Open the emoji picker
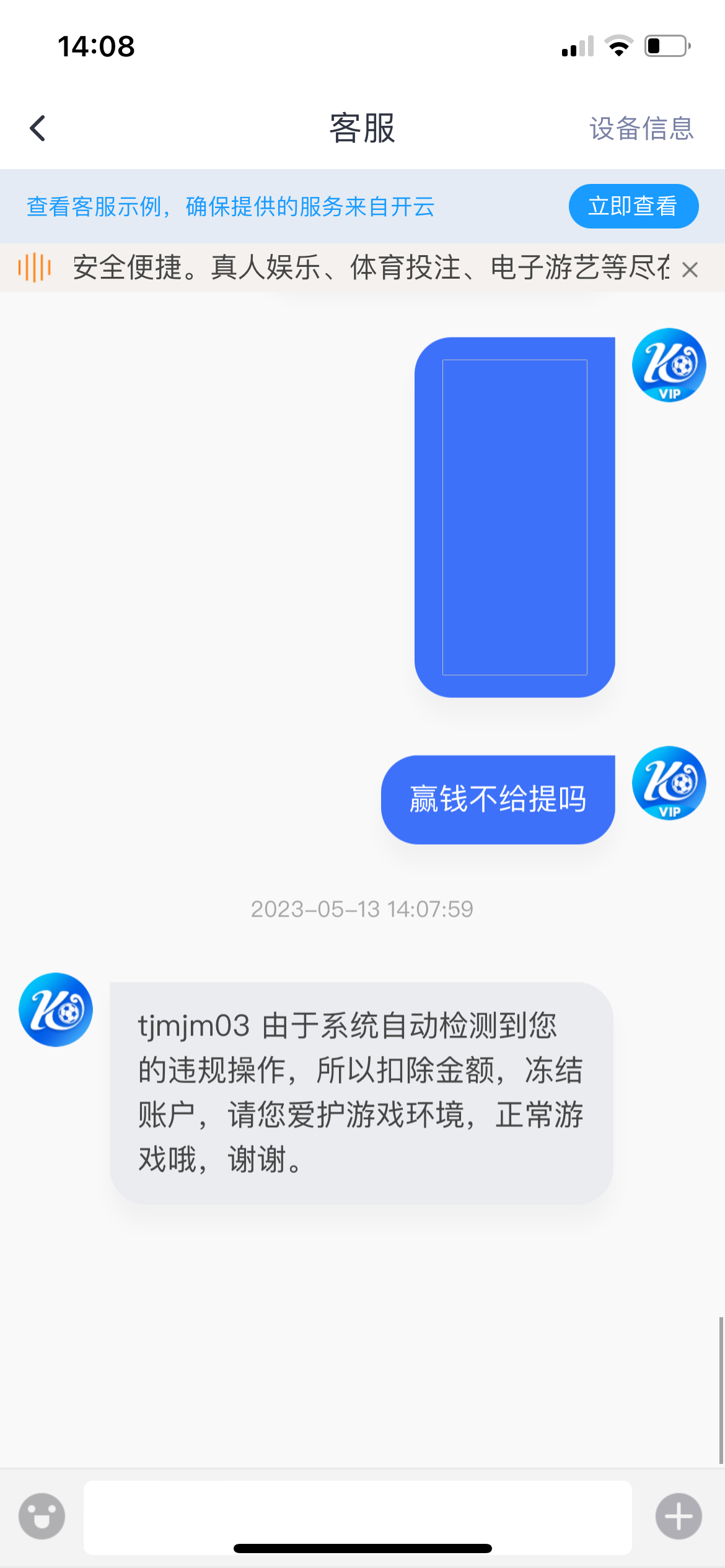725x1568 pixels. click(x=42, y=1516)
